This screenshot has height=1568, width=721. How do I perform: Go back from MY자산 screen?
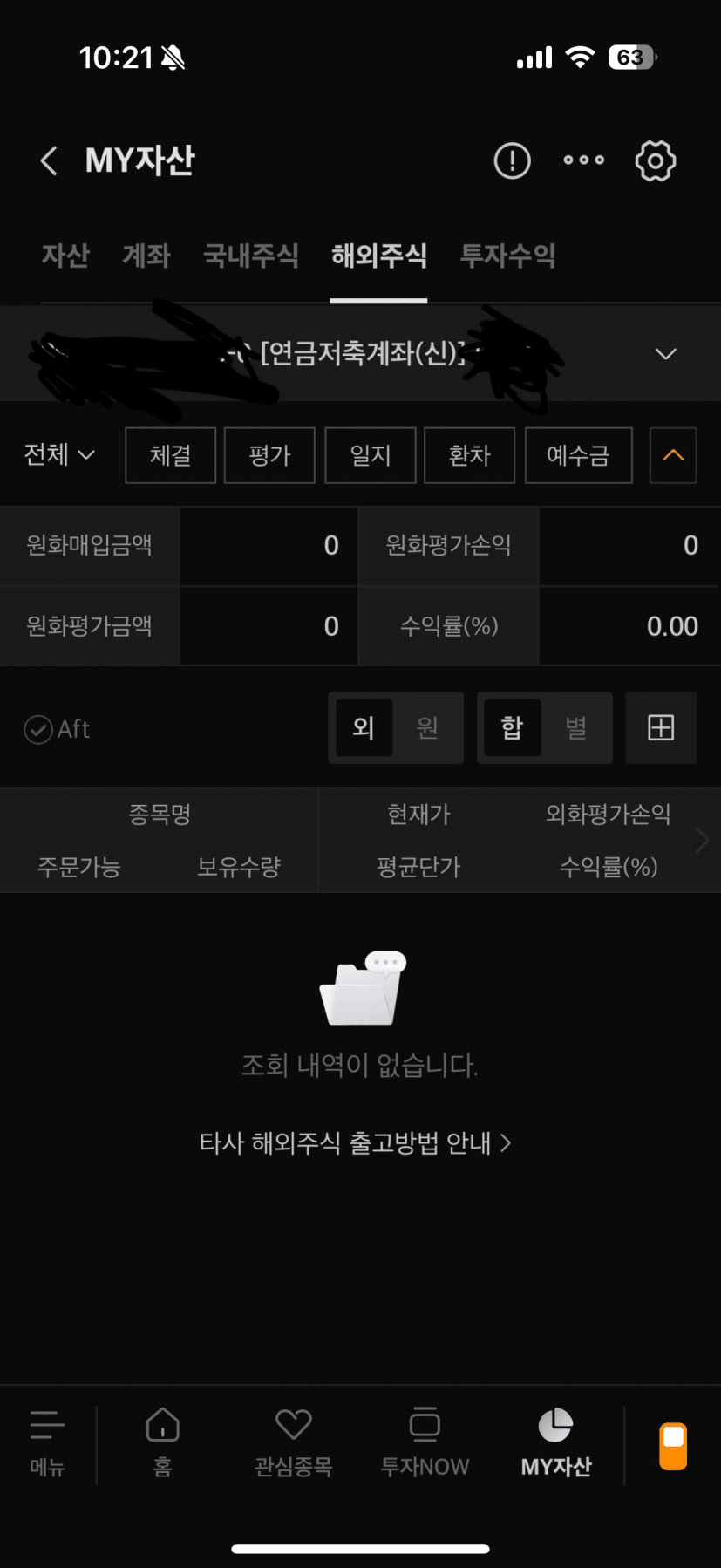click(x=49, y=160)
